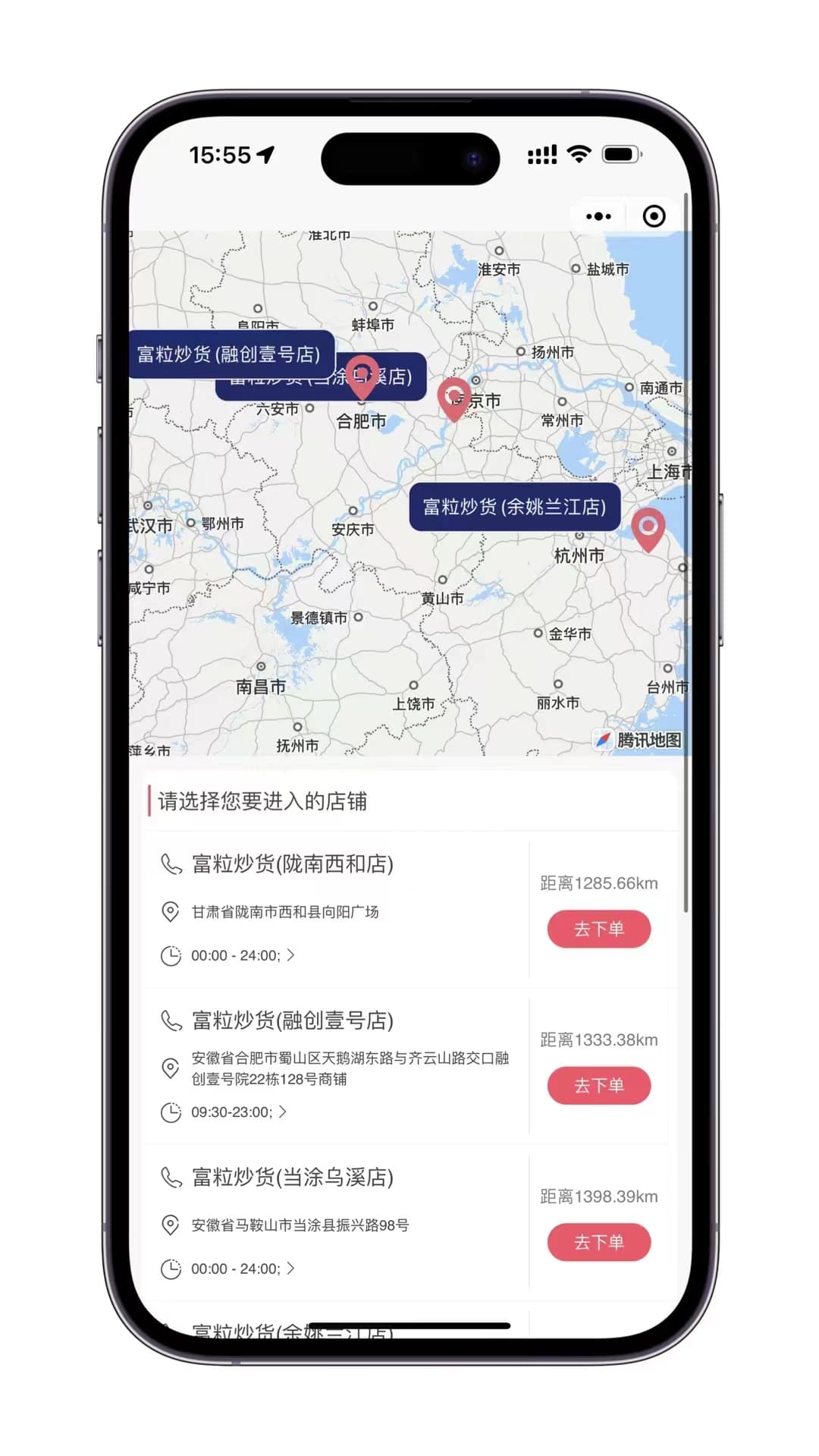Image resolution: width=819 pixels, height=1456 pixels.
Task: Expand business hours of 当涂乌溪店
Action: pos(290,1269)
